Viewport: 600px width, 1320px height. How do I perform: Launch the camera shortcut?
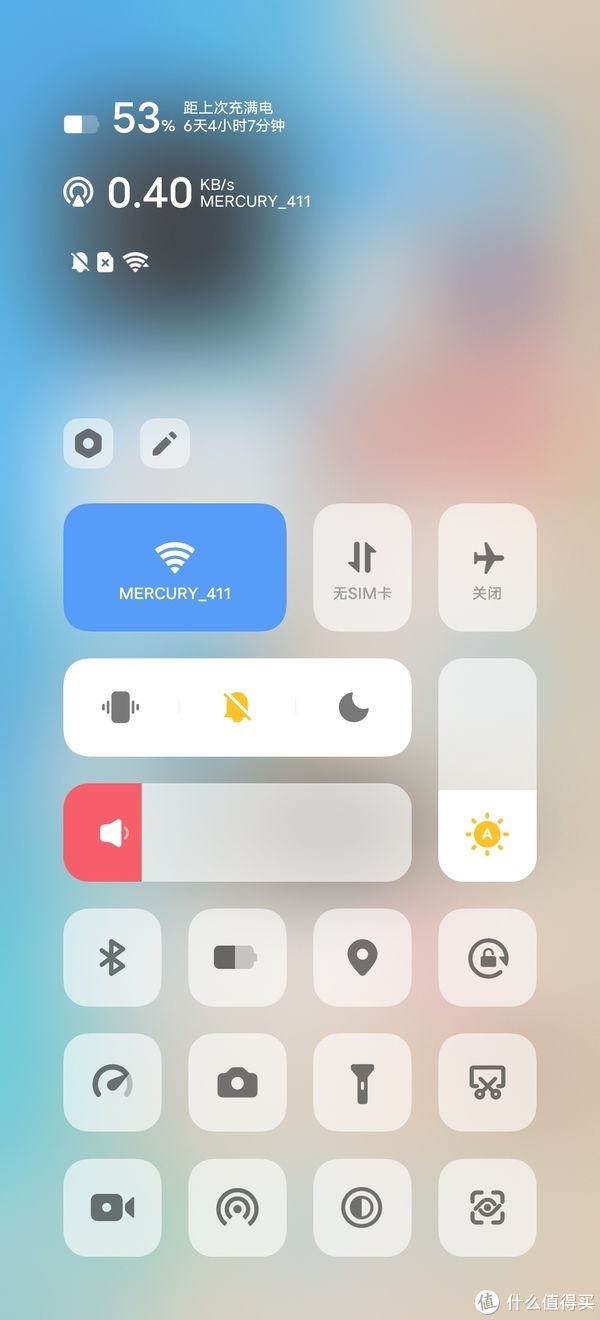coord(237,1082)
